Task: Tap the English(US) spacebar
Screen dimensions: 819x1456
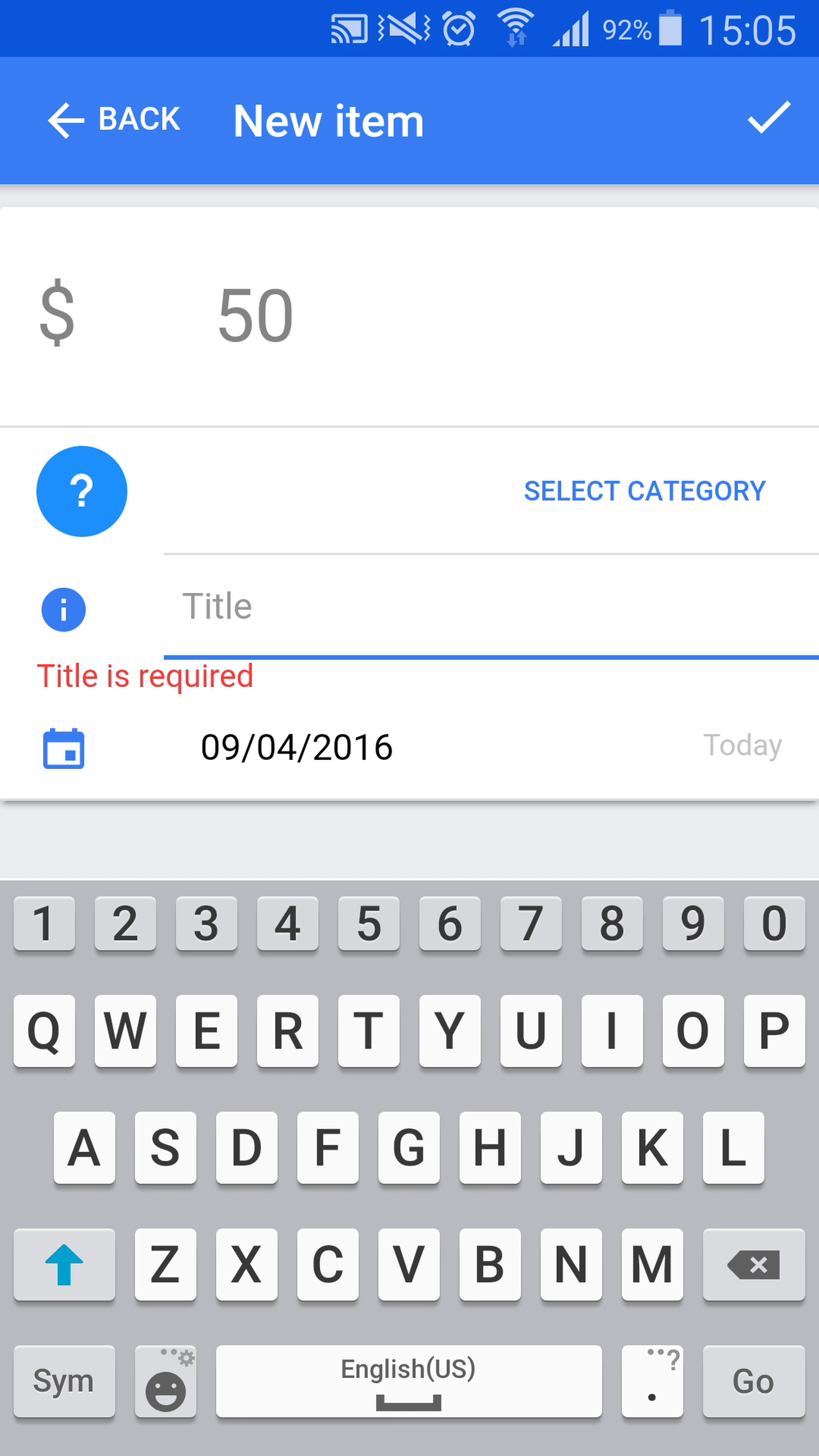Action: 409,1382
